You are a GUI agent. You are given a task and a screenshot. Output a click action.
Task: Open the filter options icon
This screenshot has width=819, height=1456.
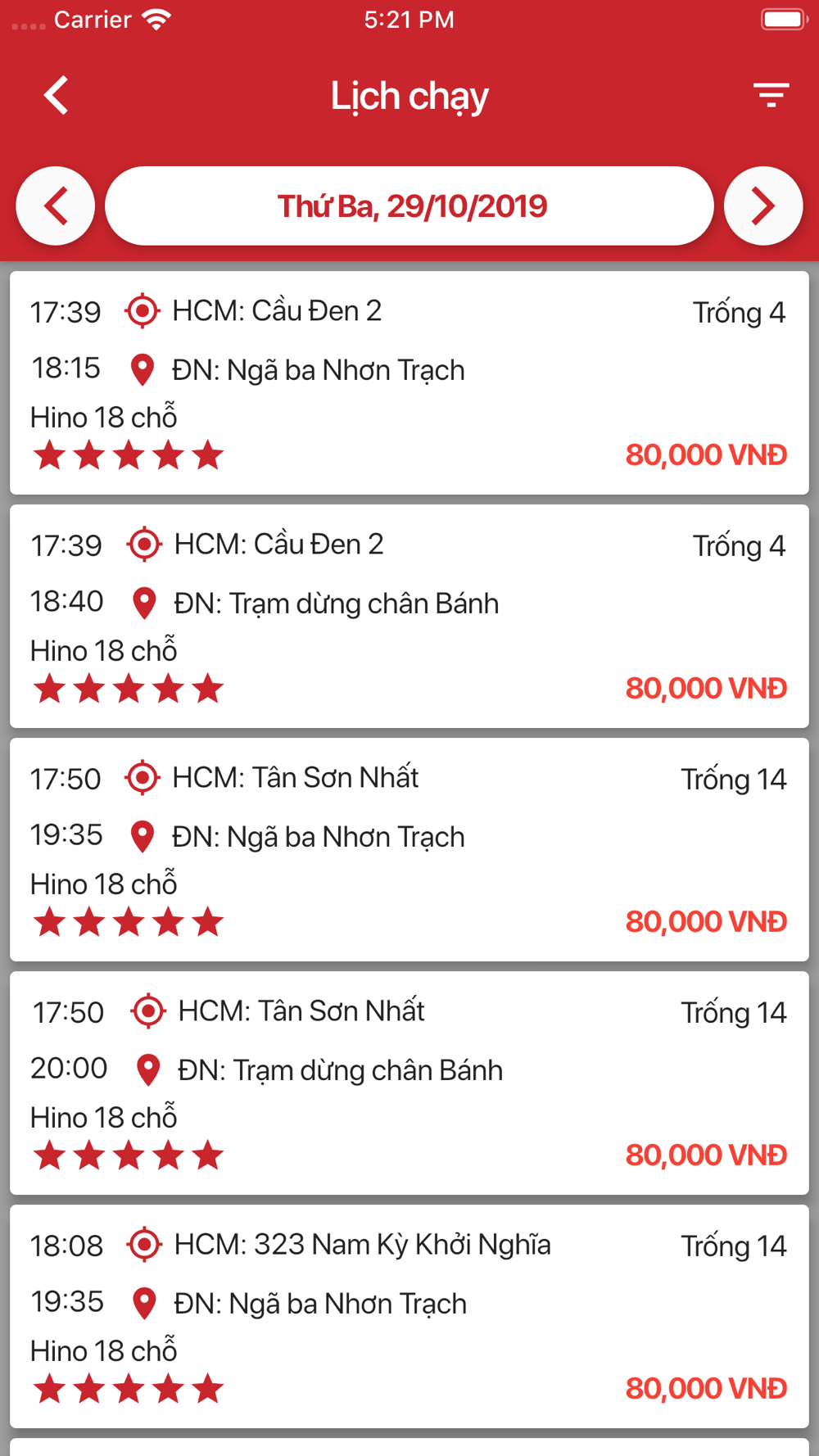click(x=771, y=95)
